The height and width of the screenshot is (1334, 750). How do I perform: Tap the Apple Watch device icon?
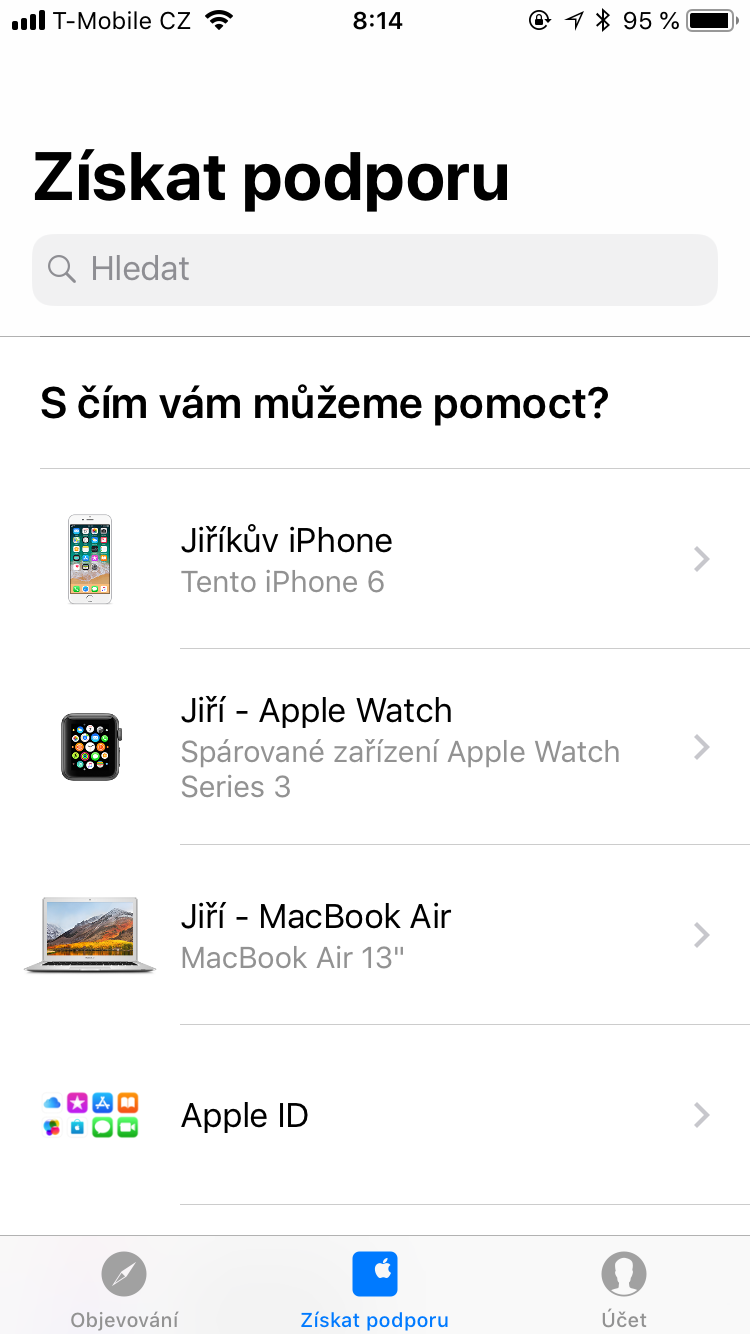(x=90, y=747)
